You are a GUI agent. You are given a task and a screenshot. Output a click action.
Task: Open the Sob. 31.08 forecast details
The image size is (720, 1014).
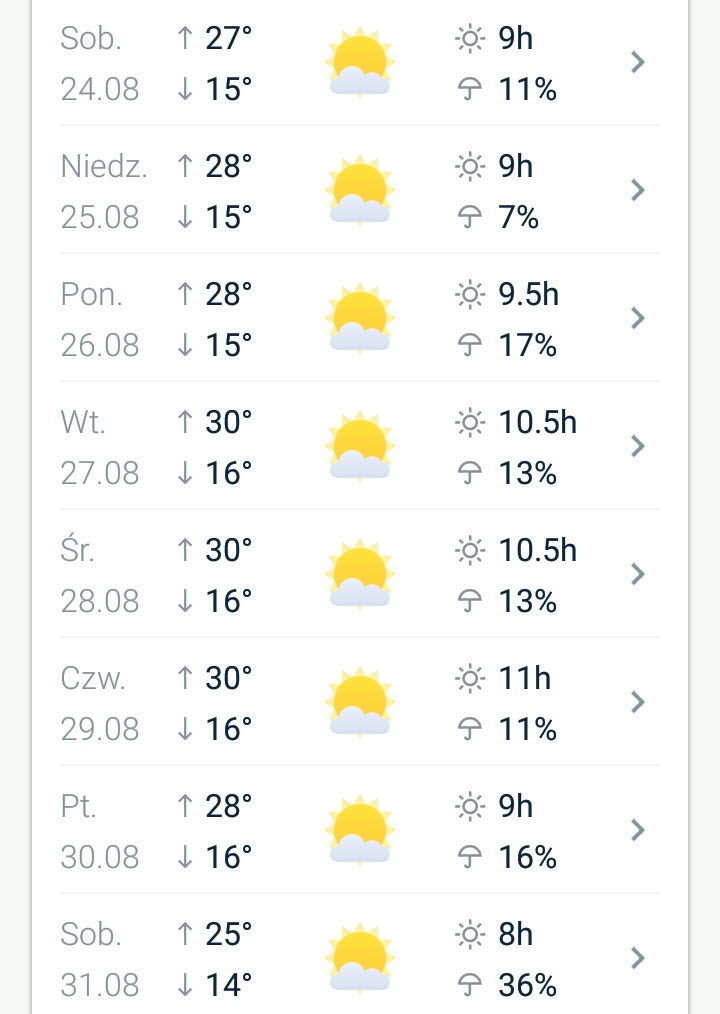click(360, 958)
